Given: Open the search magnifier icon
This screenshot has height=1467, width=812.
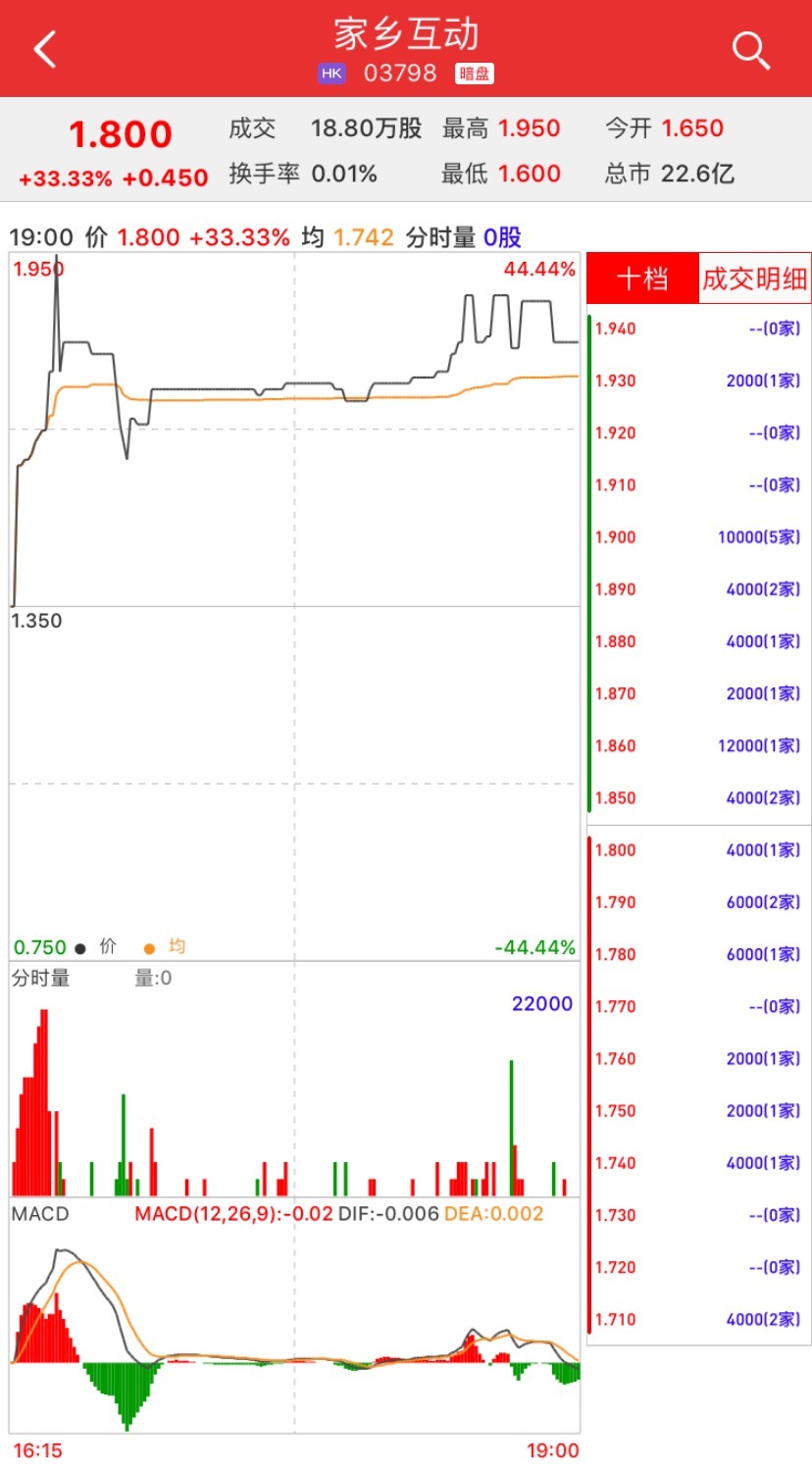Looking at the screenshot, I should (x=750, y=50).
